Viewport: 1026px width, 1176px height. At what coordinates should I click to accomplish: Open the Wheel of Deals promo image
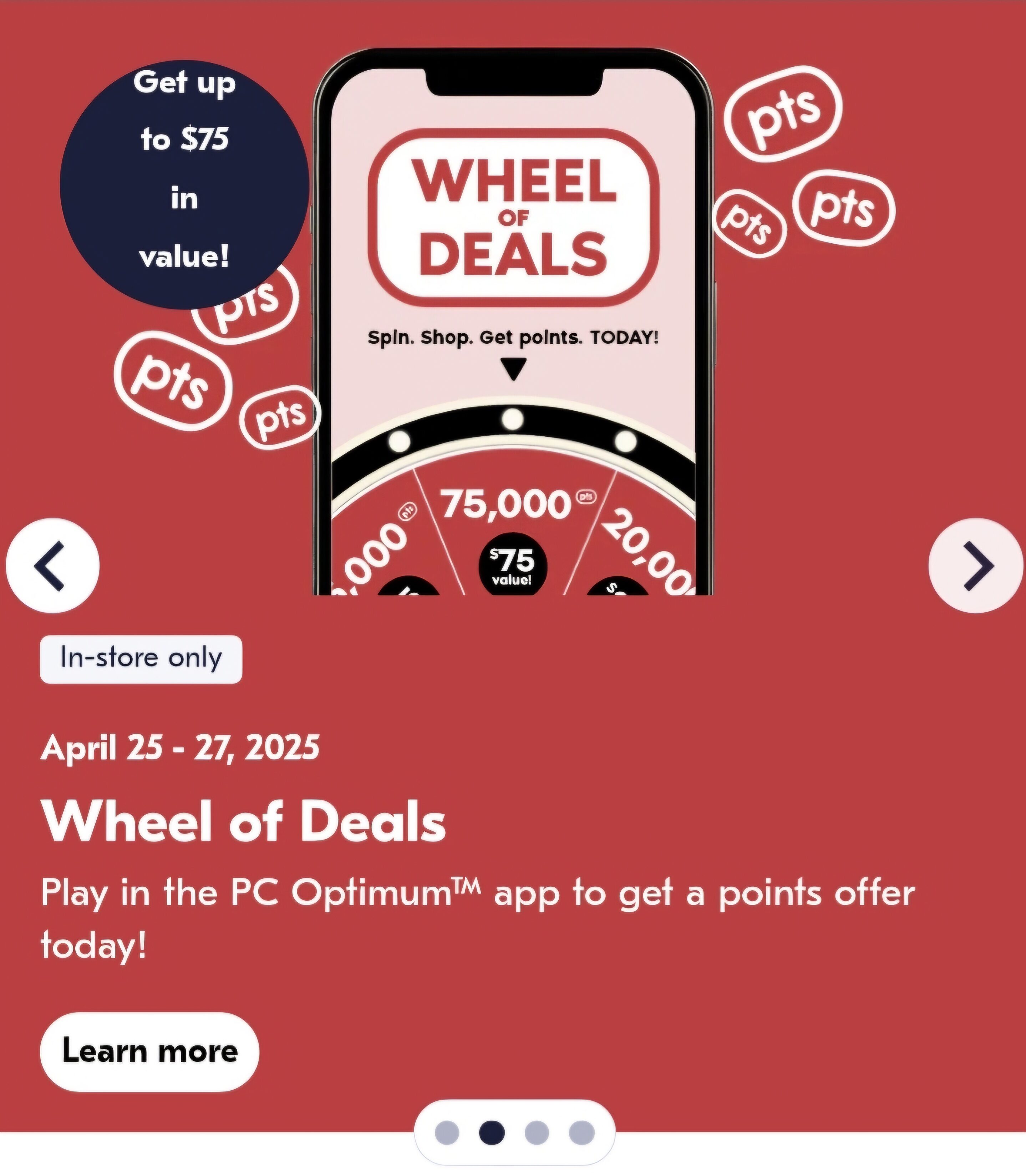[512, 321]
